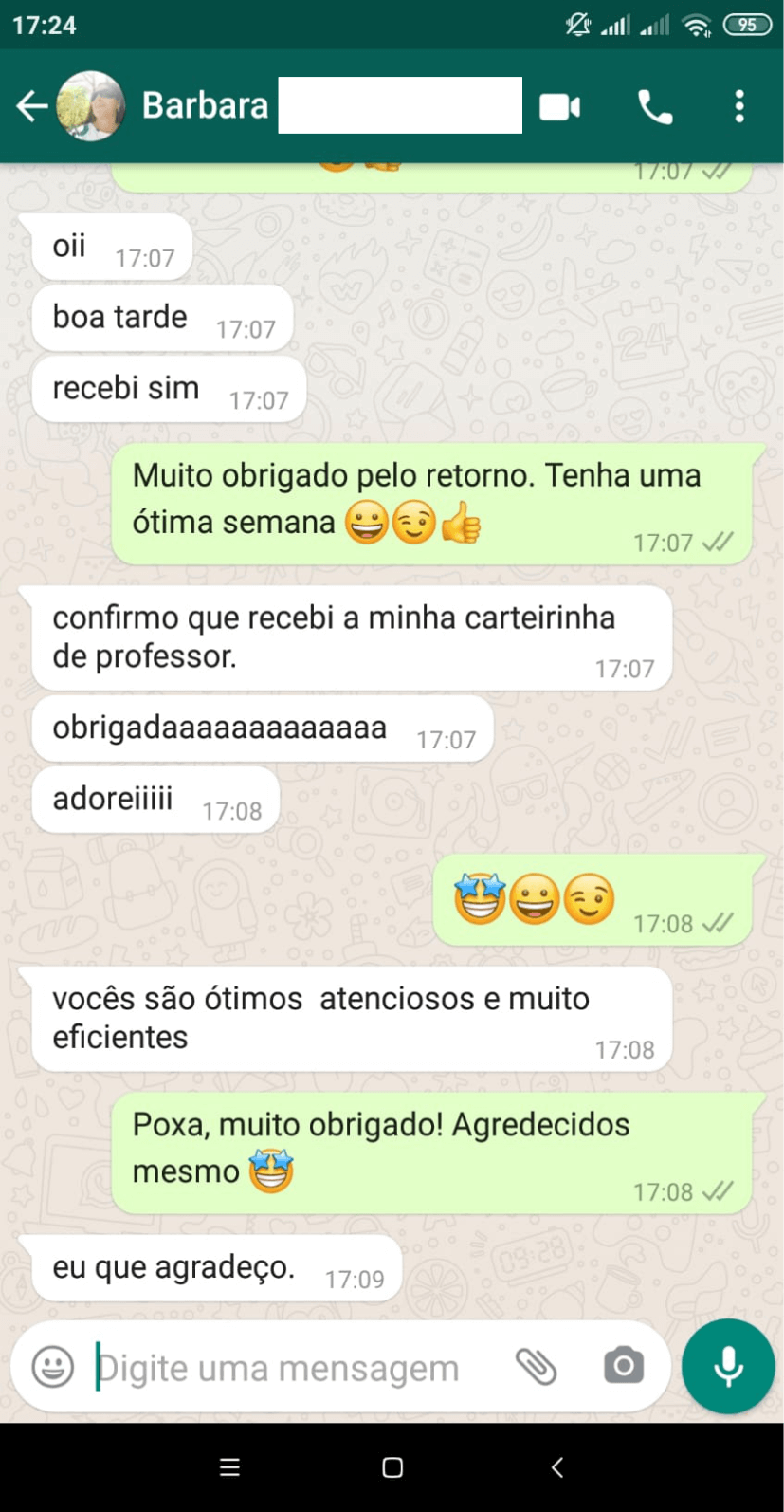Open Barbara's profile picture
Screen dimensions: 784x1512
click(x=90, y=106)
